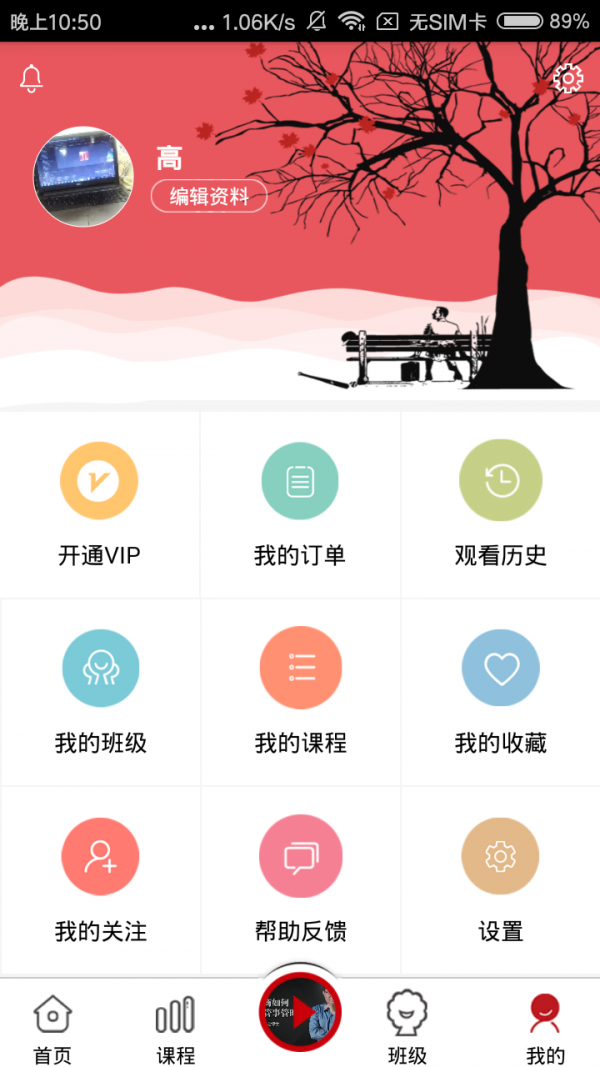Switch to the 班级 class tab
Screen dimensions: 600x1067
tap(407, 1028)
